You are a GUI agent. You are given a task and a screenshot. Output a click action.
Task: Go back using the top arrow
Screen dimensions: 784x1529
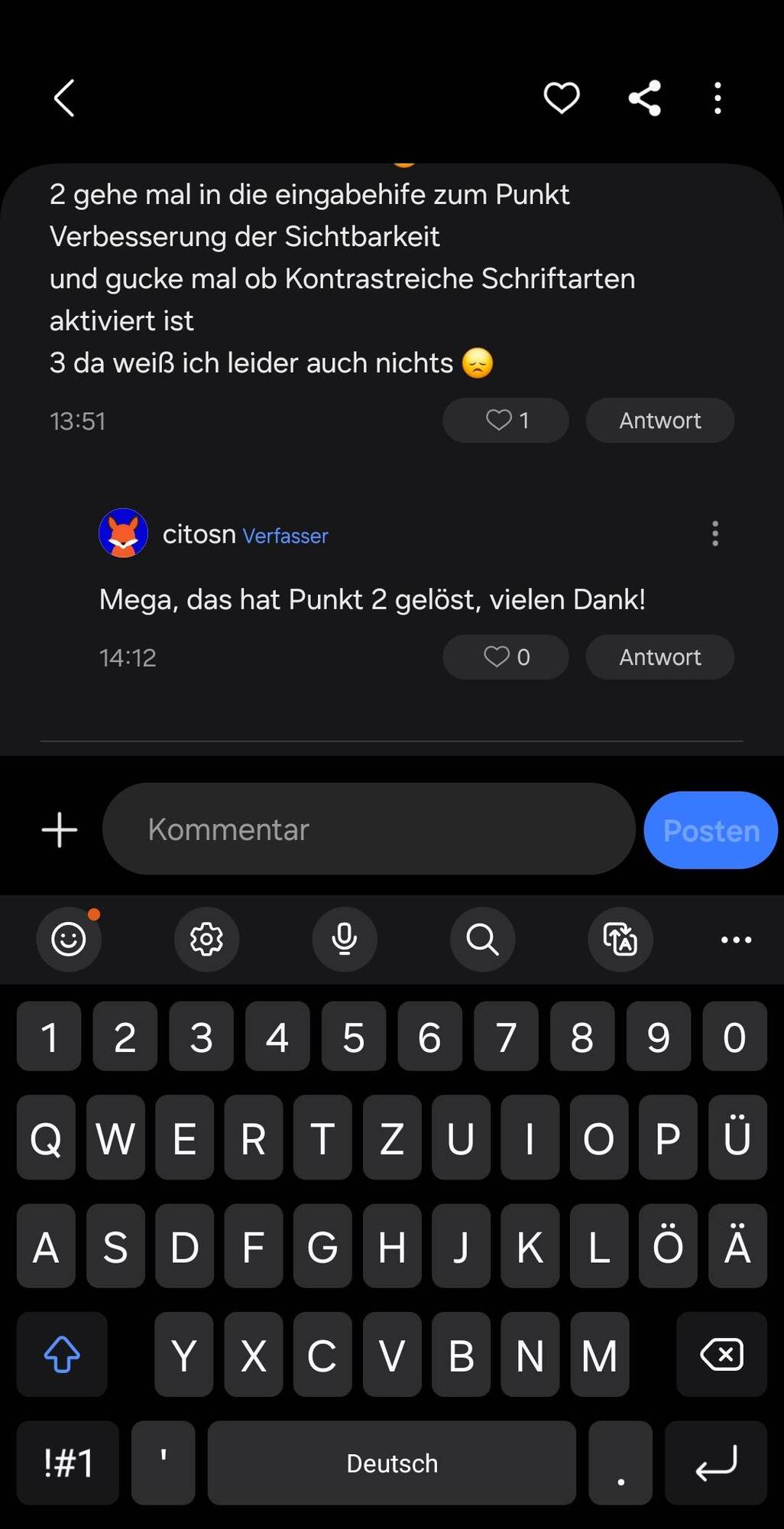pos(65,98)
